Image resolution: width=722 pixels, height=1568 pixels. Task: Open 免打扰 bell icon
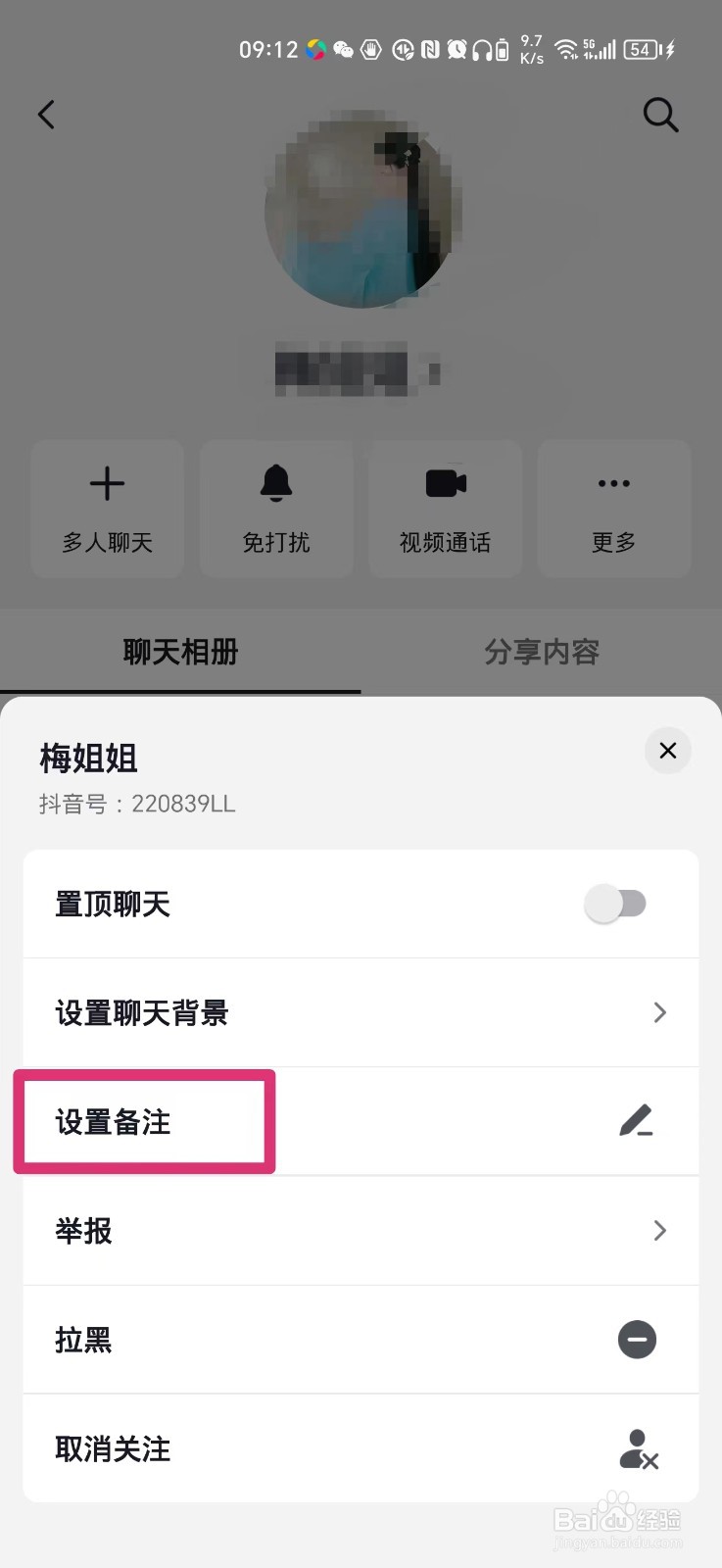point(276,483)
